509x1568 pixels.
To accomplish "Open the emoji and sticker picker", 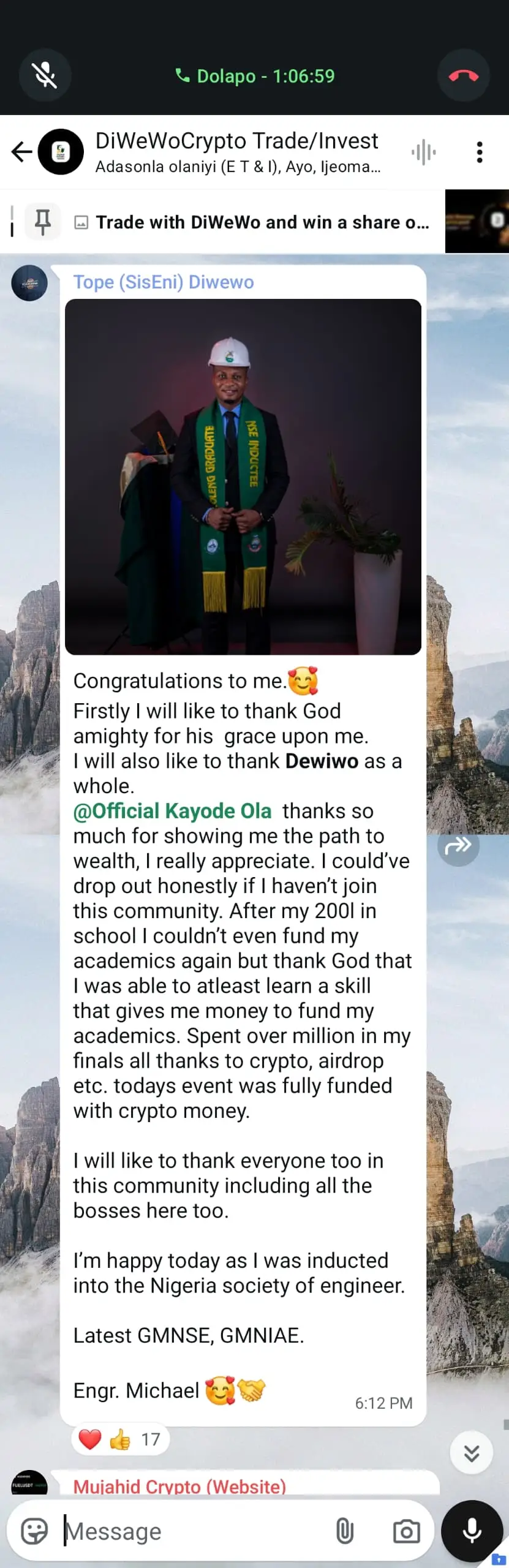I will click(x=34, y=1531).
